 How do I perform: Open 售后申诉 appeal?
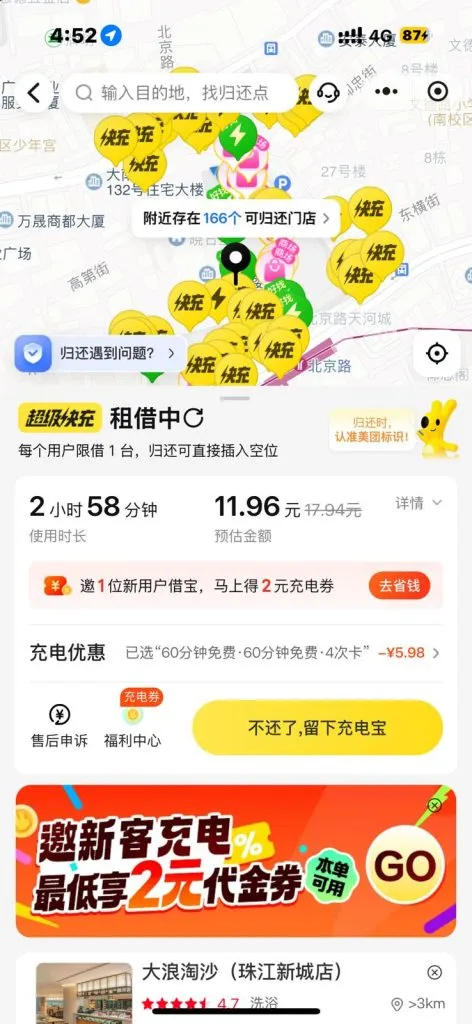[59, 726]
